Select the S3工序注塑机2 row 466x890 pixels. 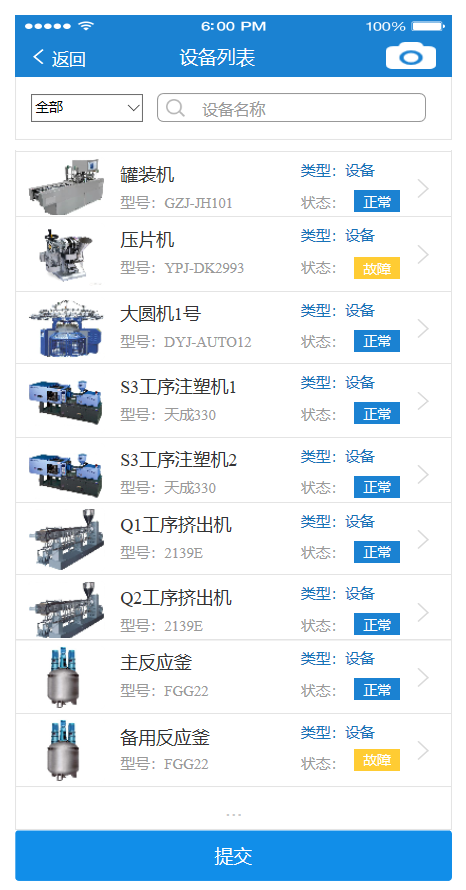click(233, 471)
